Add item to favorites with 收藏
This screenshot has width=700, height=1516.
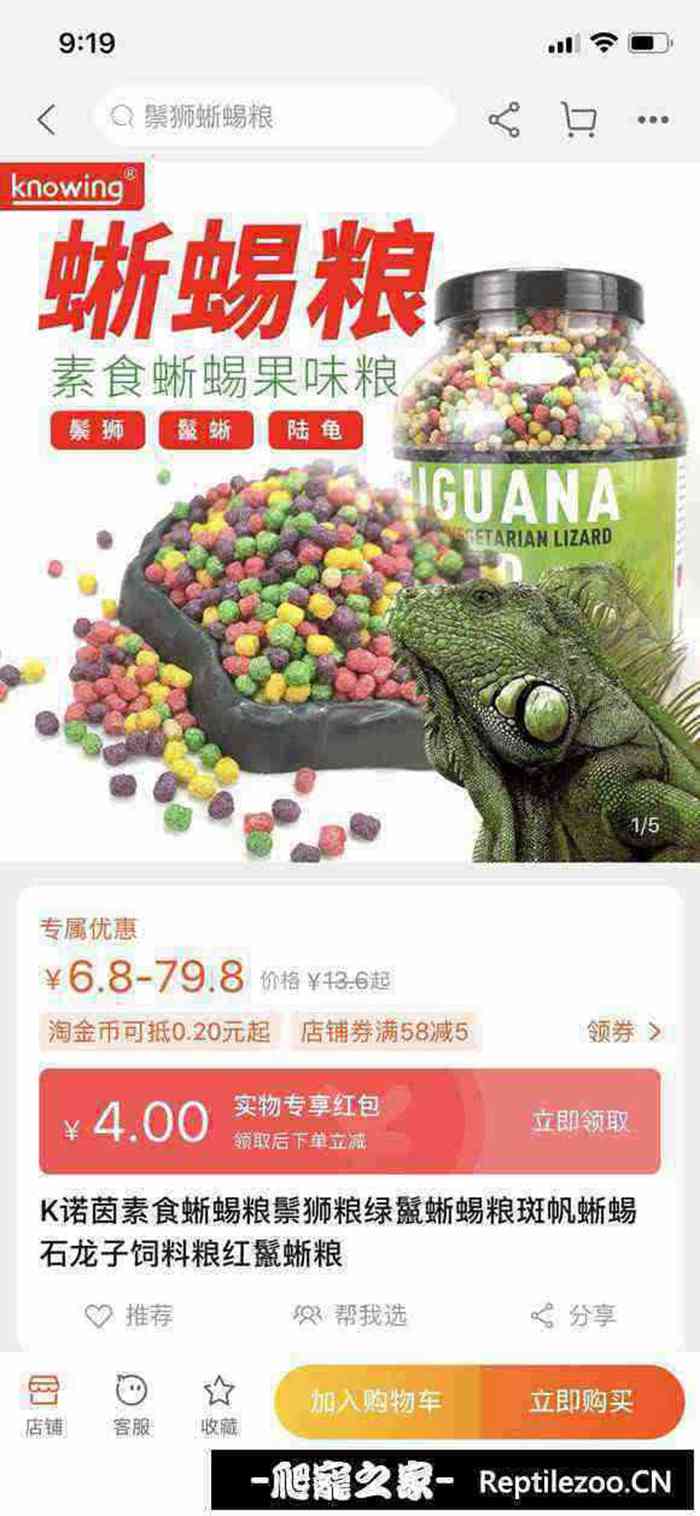tap(218, 1404)
